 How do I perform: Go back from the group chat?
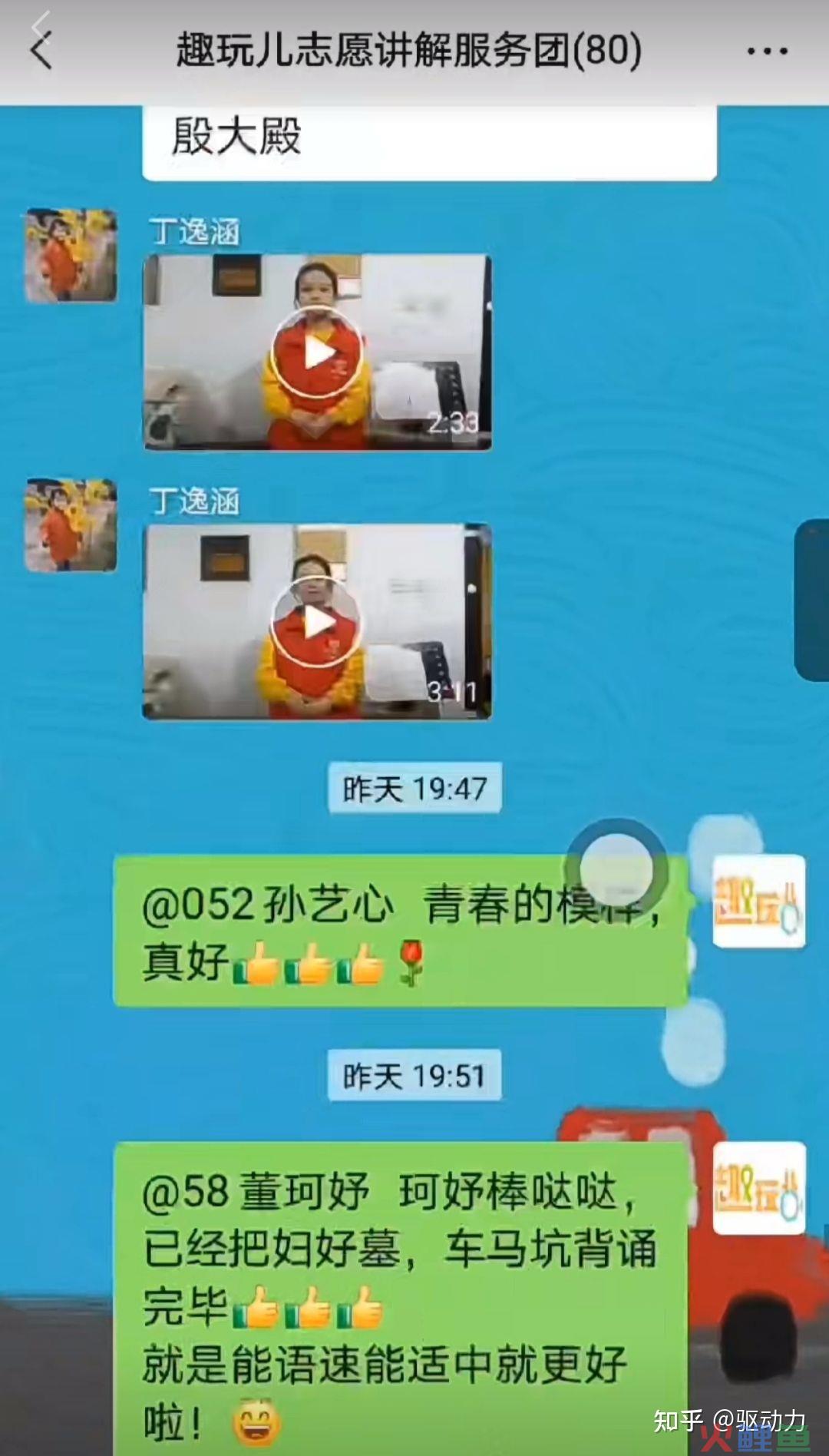click(41, 51)
